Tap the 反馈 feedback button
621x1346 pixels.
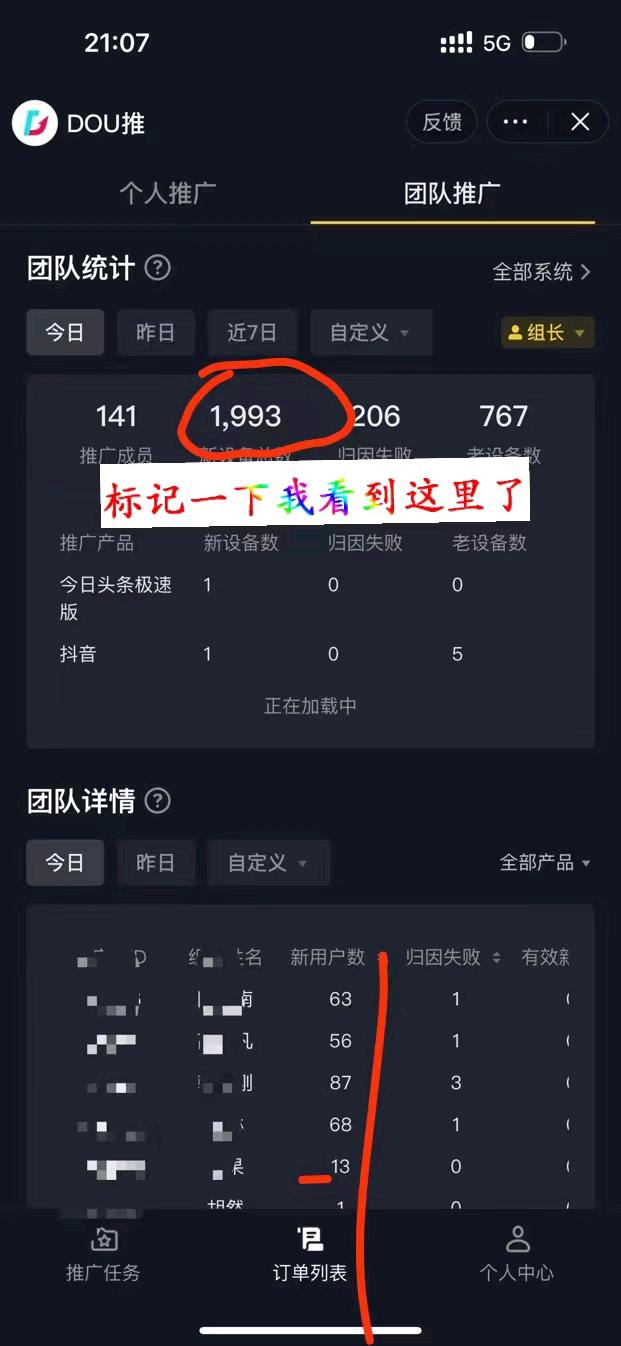(441, 122)
